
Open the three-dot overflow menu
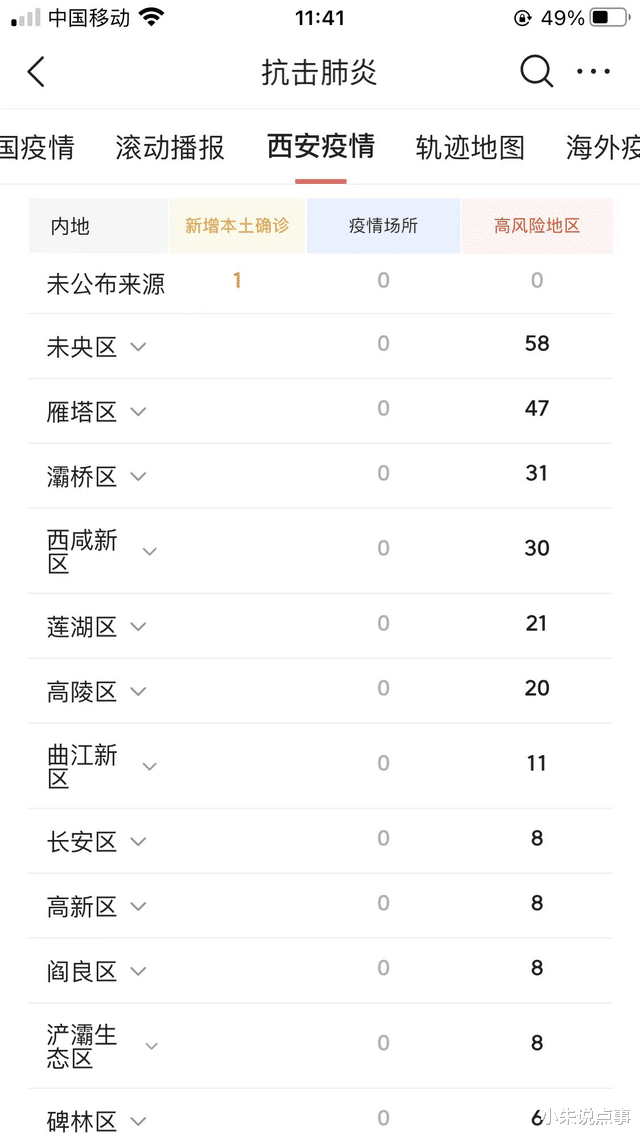(x=593, y=72)
